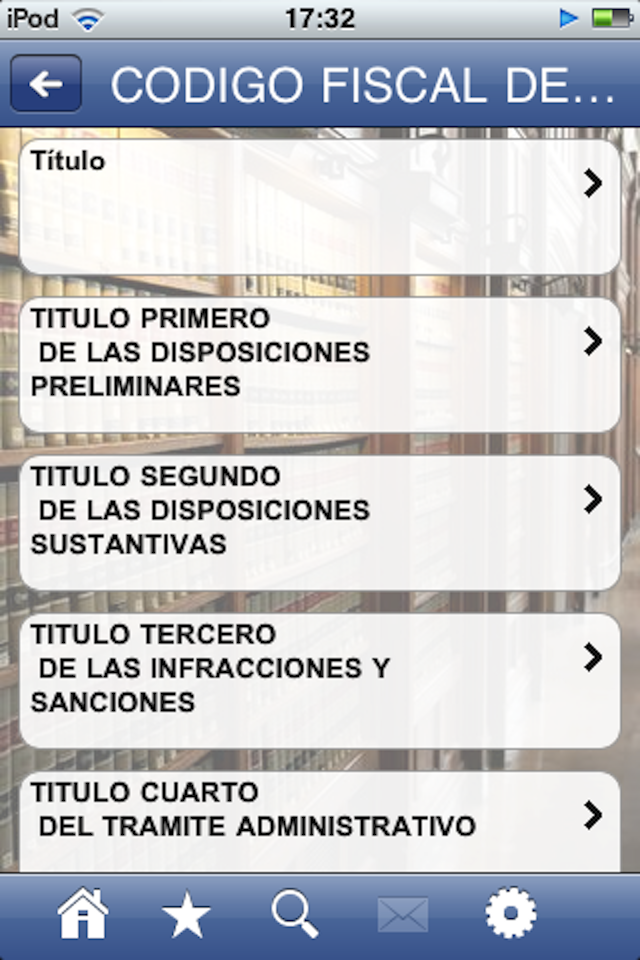Open the settings gear tab
This screenshot has height=960, width=640.
(x=511, y=914)
